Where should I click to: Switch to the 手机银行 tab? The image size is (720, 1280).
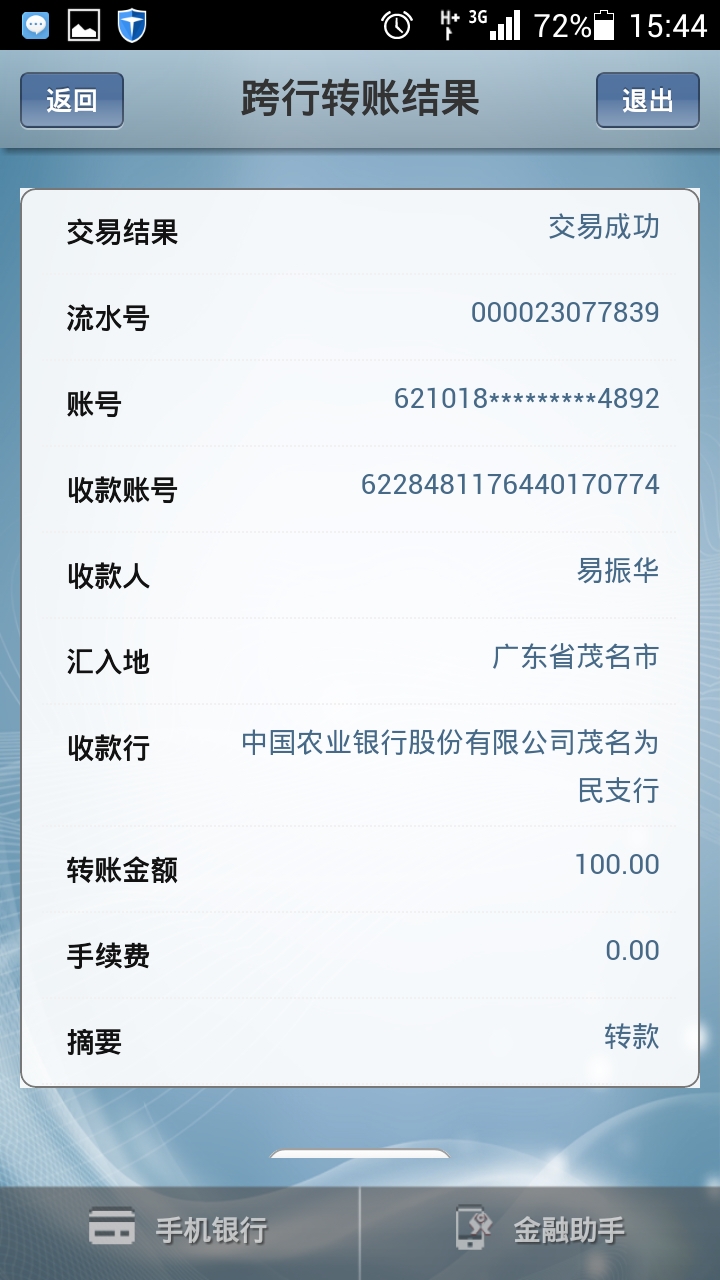tap(180, 1230)
